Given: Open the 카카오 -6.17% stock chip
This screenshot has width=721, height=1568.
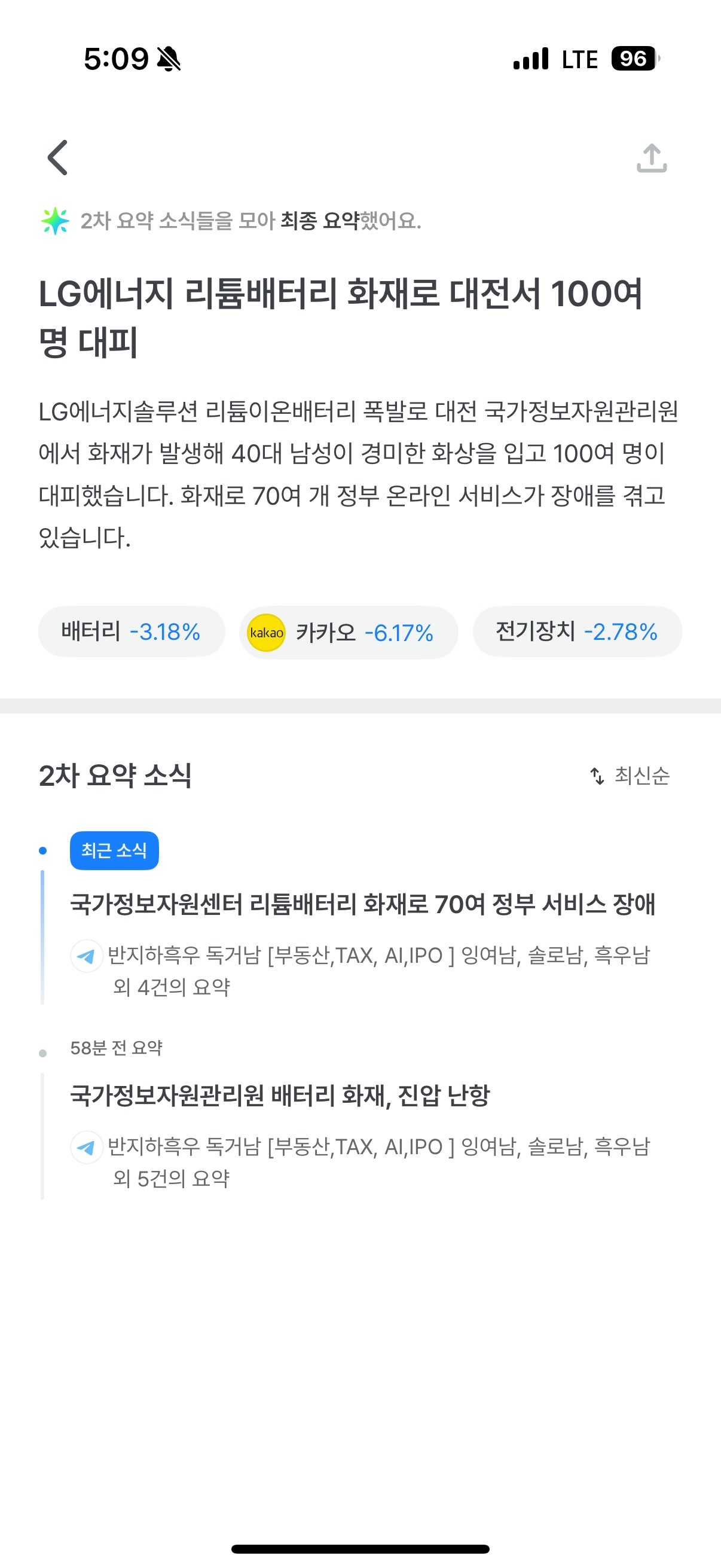Looking at the screenshot, I should [349, 633].
